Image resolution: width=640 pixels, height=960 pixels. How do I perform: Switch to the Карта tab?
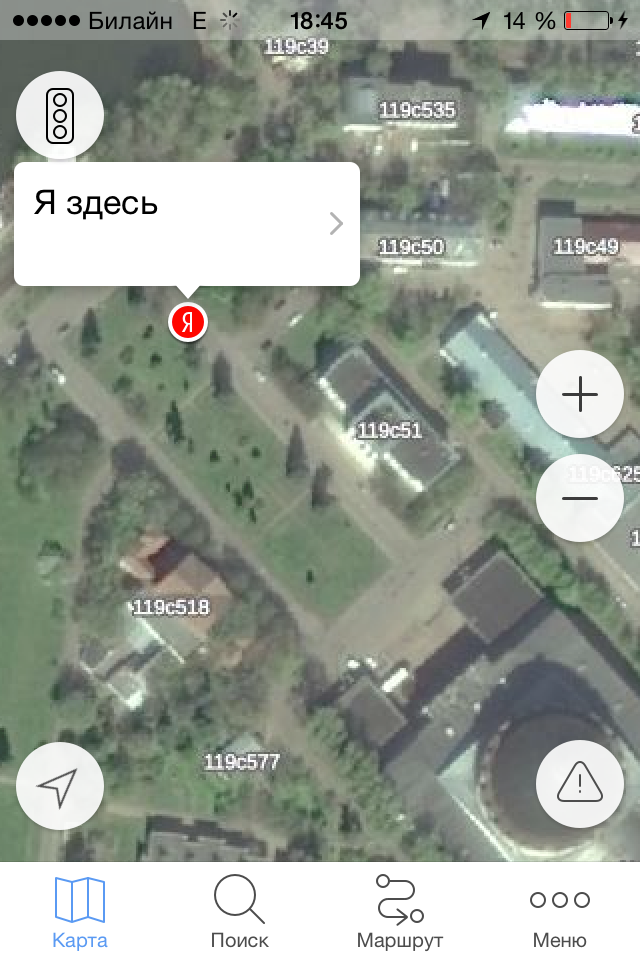(x=80, y=912)
